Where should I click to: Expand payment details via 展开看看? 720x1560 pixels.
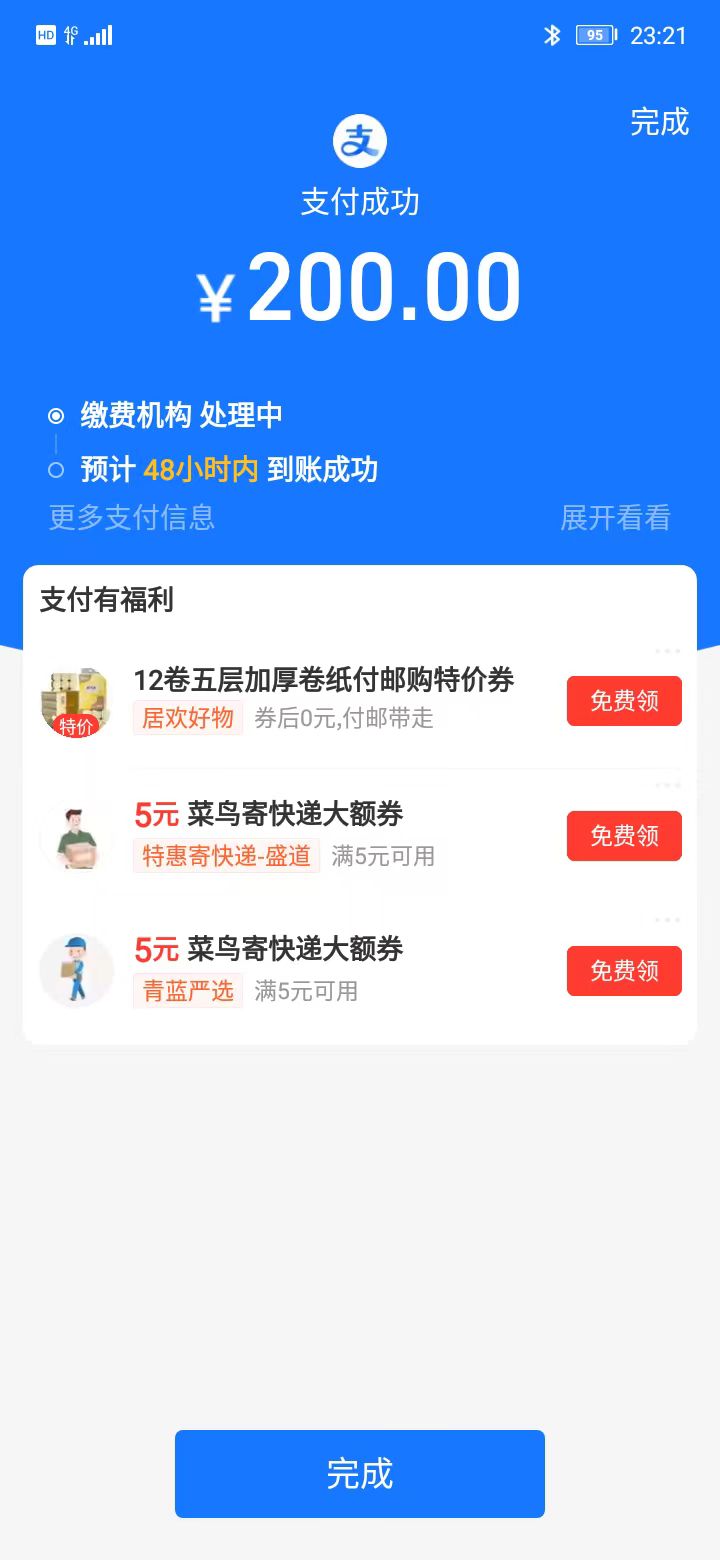(x=615, y=518)
